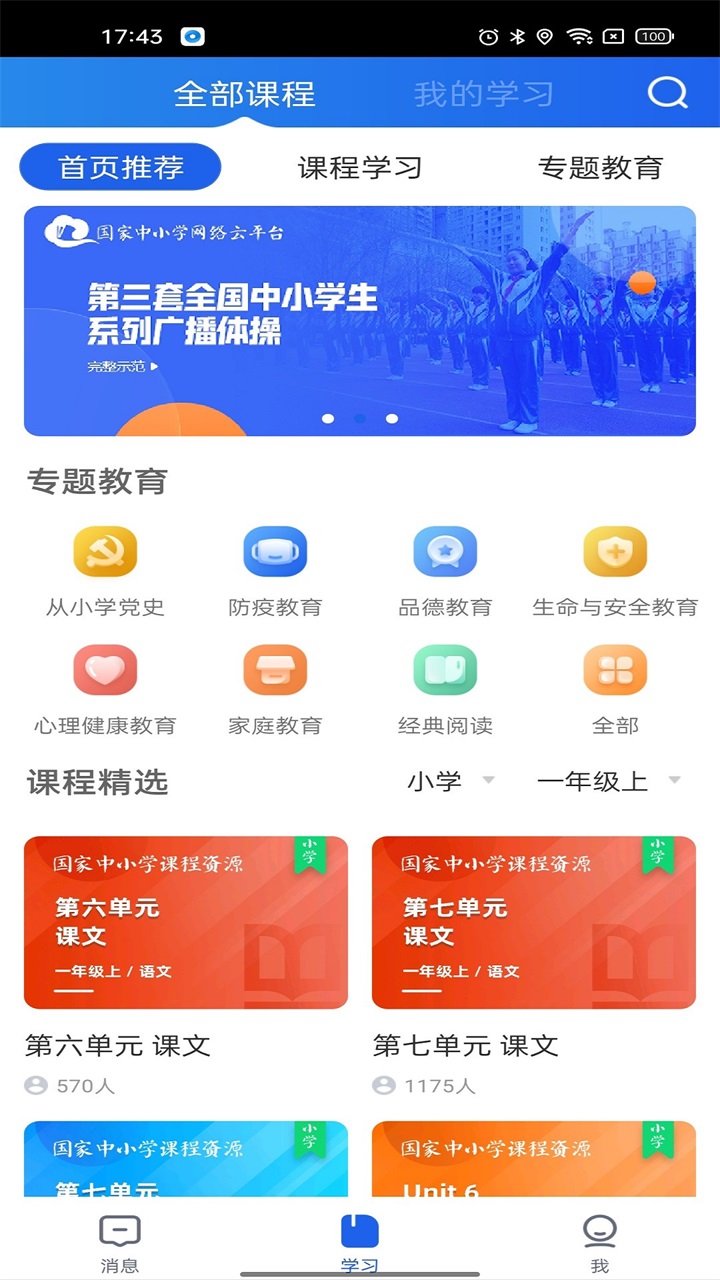This screenshot has width=720, height=1280.
Task: Open the 小学 grade level dropdown
Action: (x=441, y=783)
